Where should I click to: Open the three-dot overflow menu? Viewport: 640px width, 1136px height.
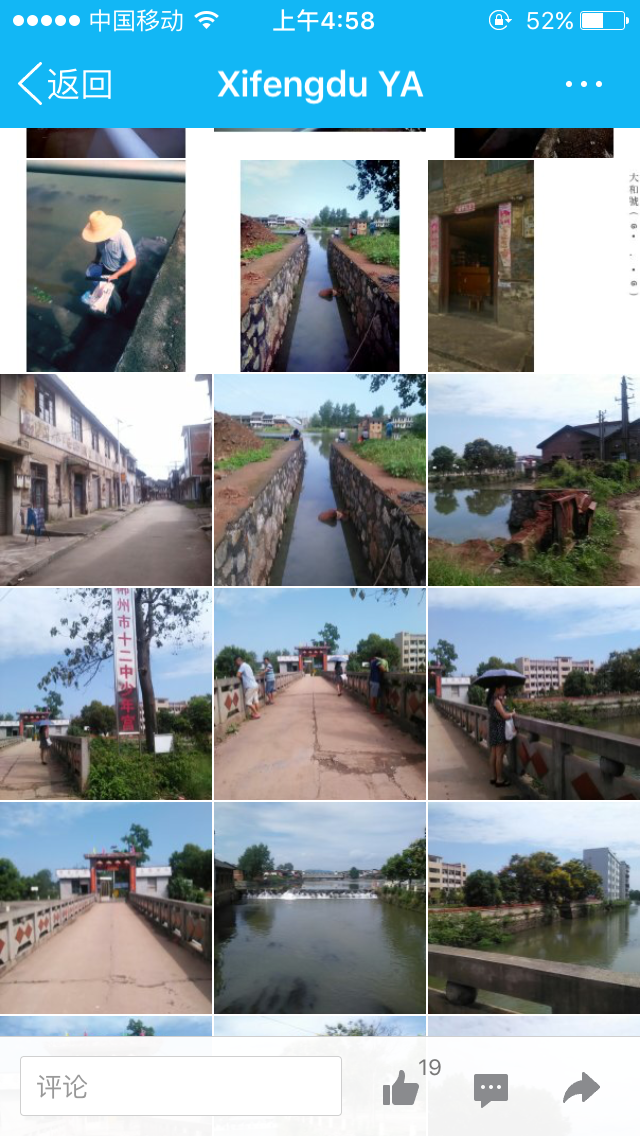pos(584,85)
